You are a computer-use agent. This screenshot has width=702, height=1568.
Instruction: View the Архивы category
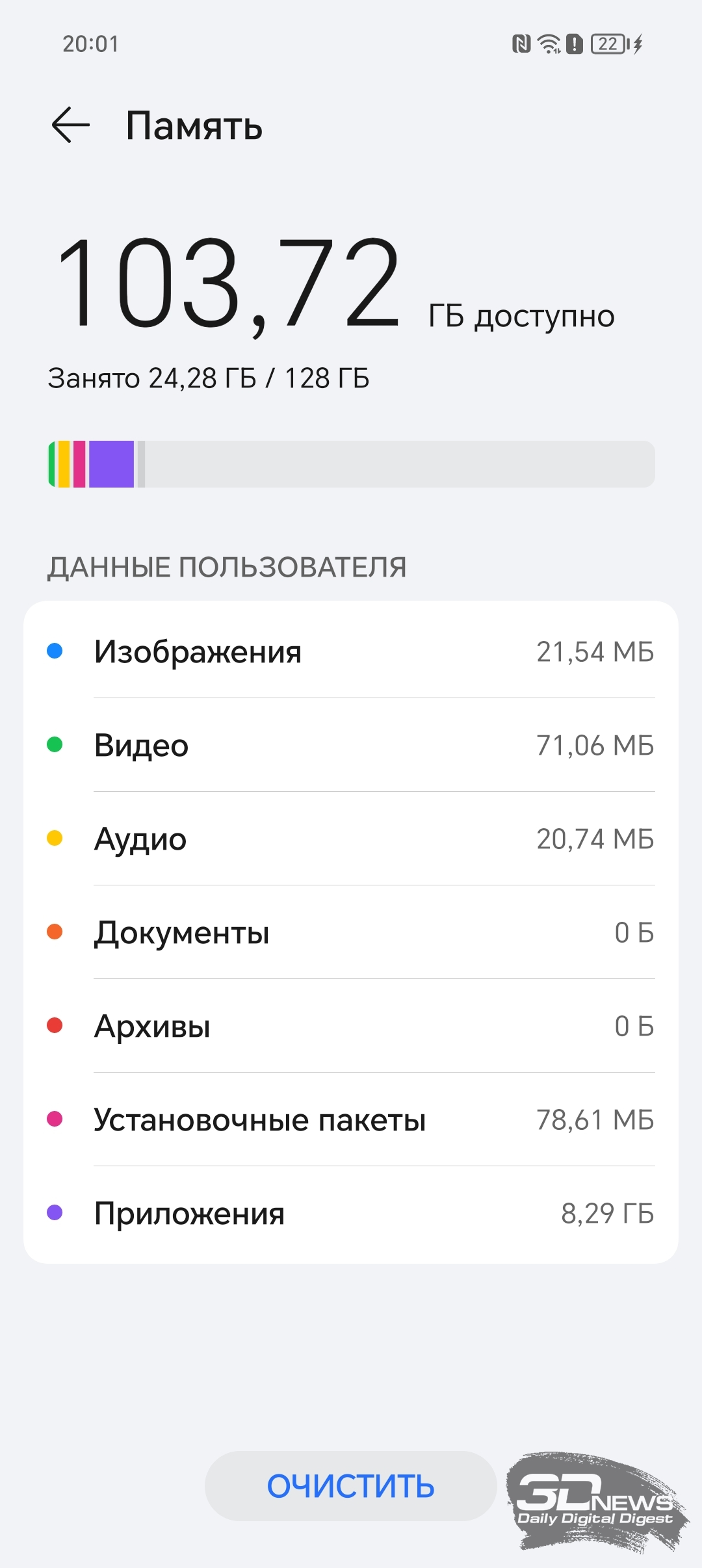[x=351, y=1026]
